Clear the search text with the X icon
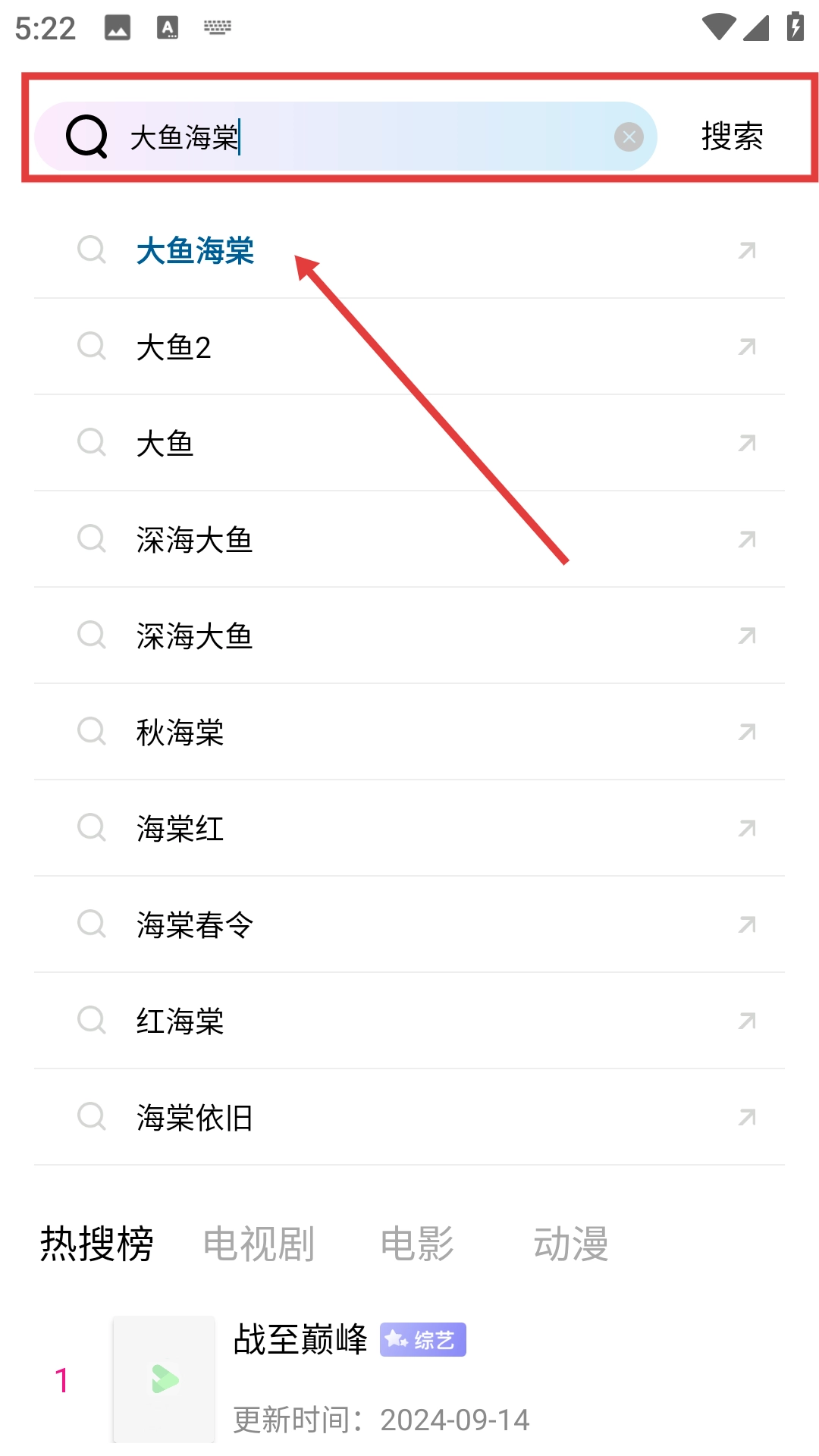Screen dimensions: 819x1456 coord(629,137)
